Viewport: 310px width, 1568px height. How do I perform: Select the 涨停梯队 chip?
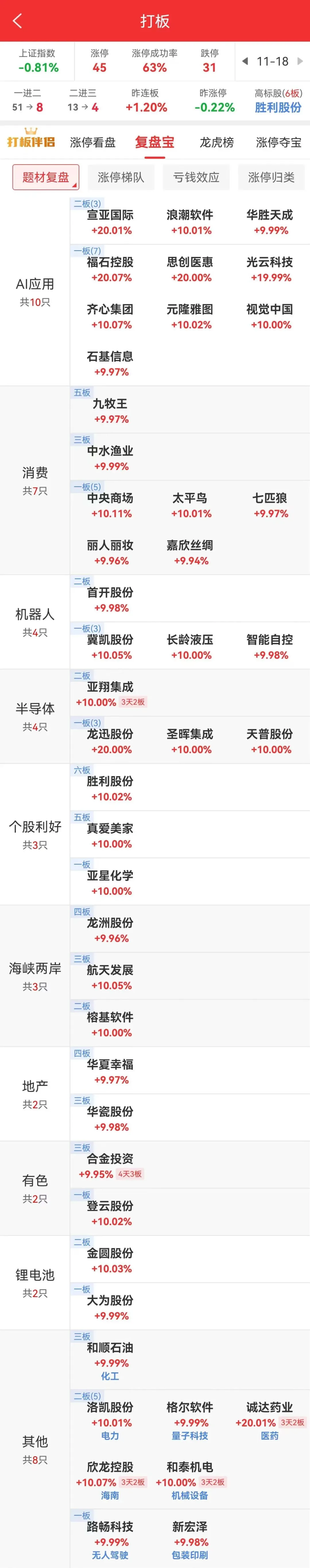[x=120, y=177]
